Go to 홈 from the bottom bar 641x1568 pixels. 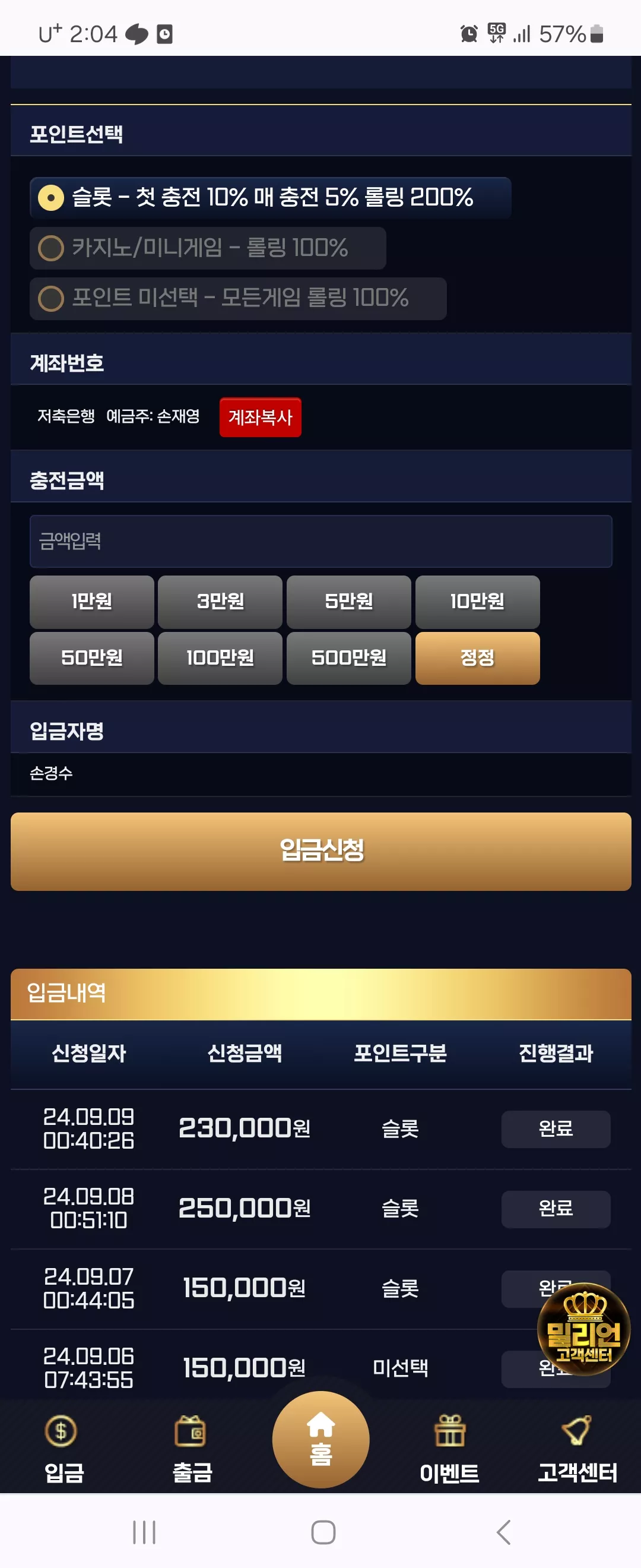click(x=320, y=1439)
